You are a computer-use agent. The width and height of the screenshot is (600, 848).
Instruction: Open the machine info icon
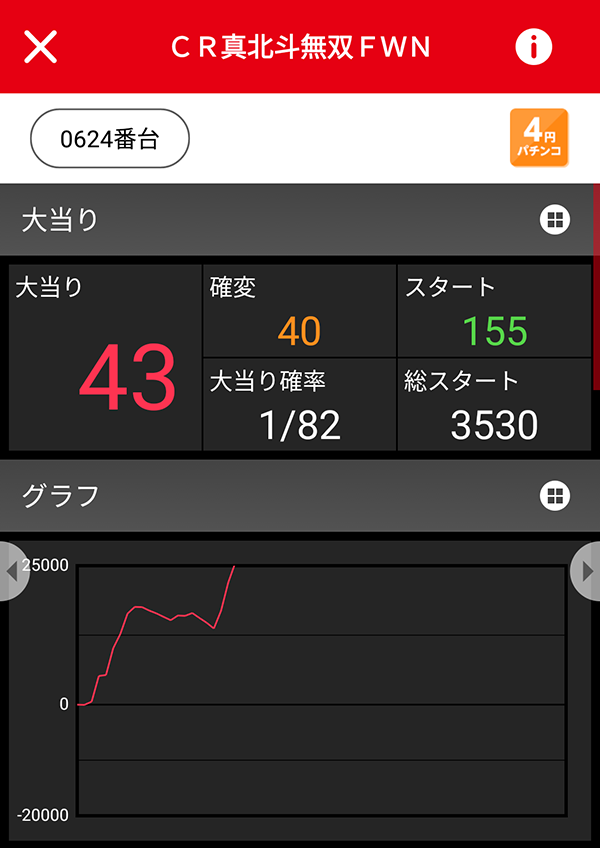(x=534, y=46)
